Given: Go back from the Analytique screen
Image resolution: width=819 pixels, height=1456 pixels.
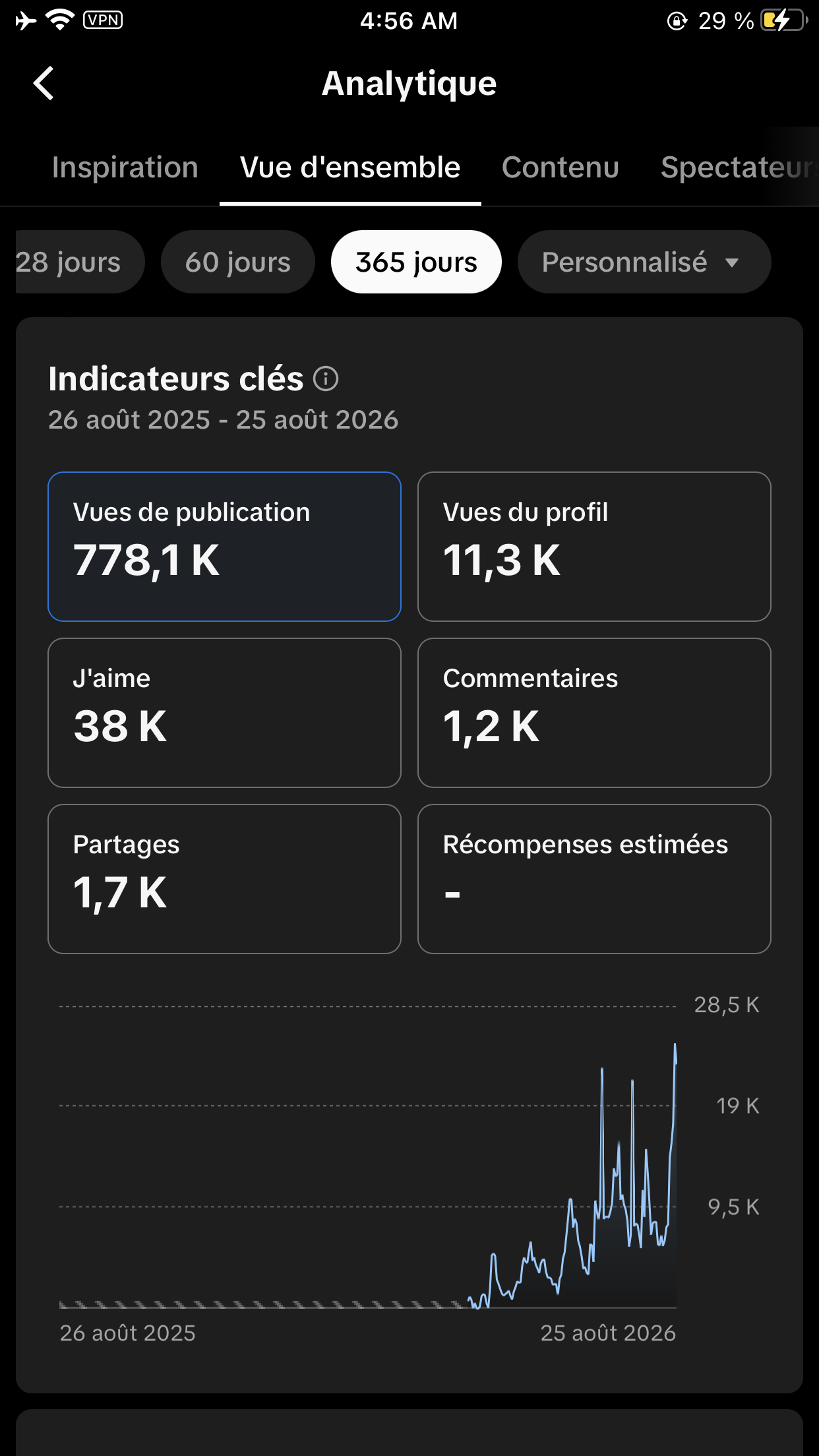Looking at the screenshot, I should pos(44,84).
